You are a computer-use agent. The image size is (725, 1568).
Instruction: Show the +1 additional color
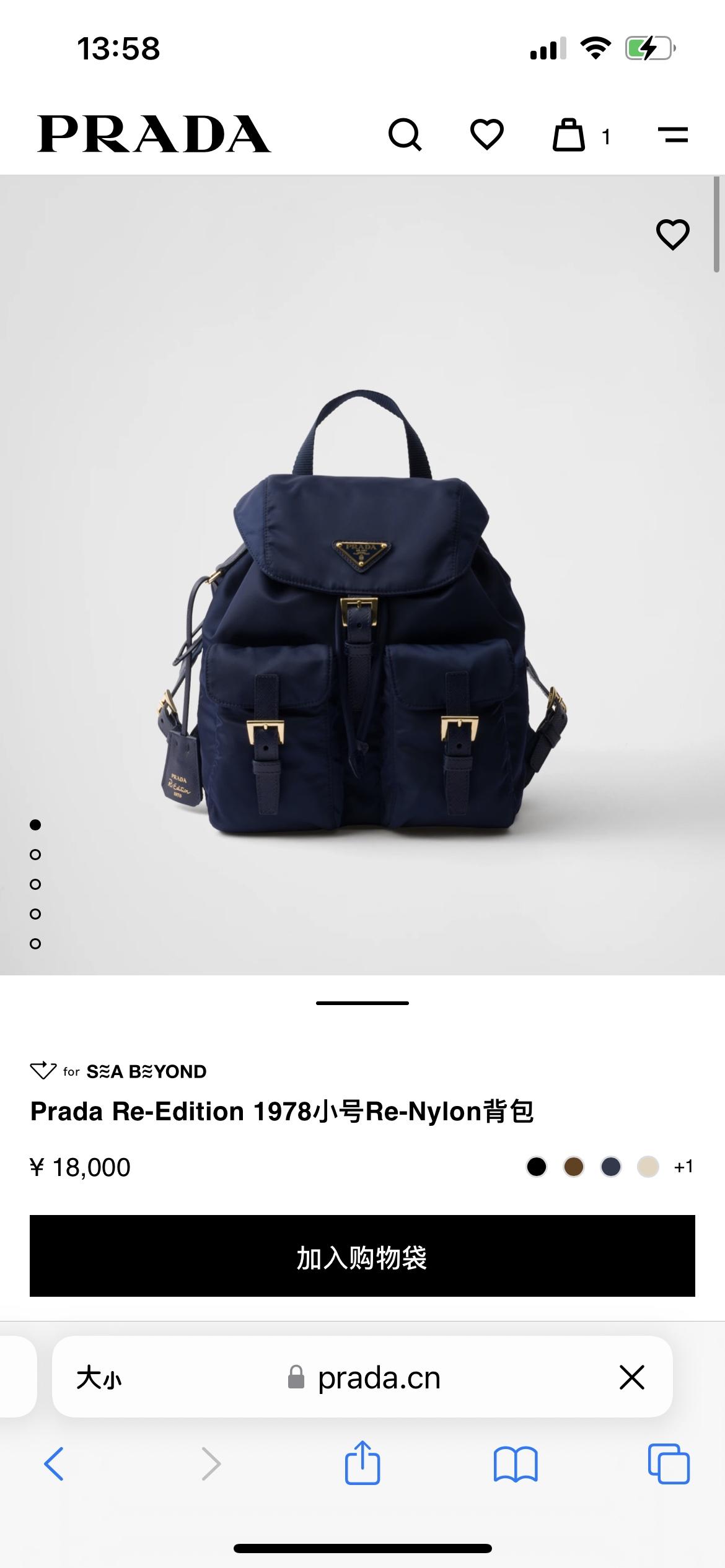coord(683,1167)
